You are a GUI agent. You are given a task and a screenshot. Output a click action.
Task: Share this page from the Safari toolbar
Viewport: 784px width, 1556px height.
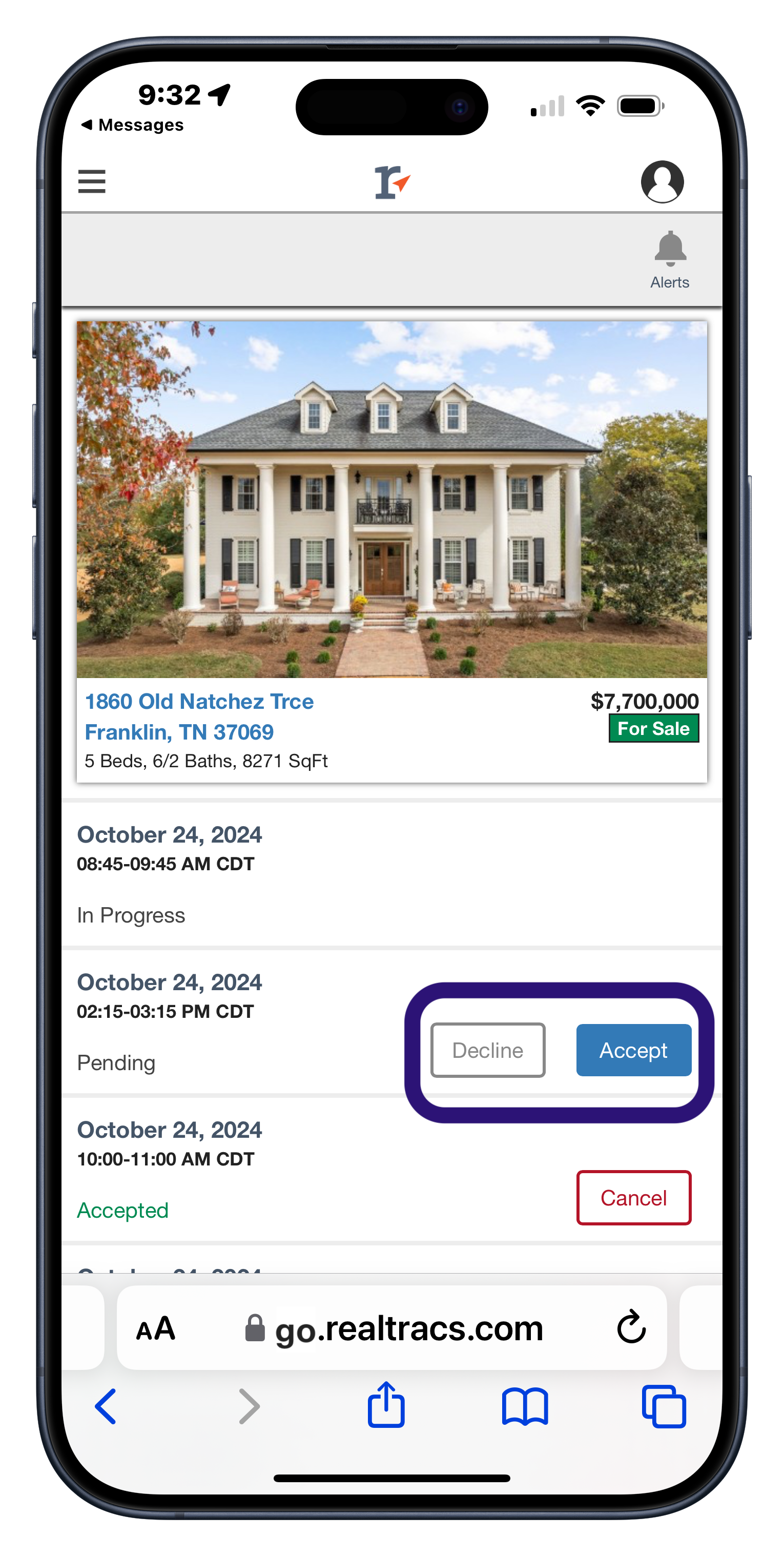point(386,1404)
